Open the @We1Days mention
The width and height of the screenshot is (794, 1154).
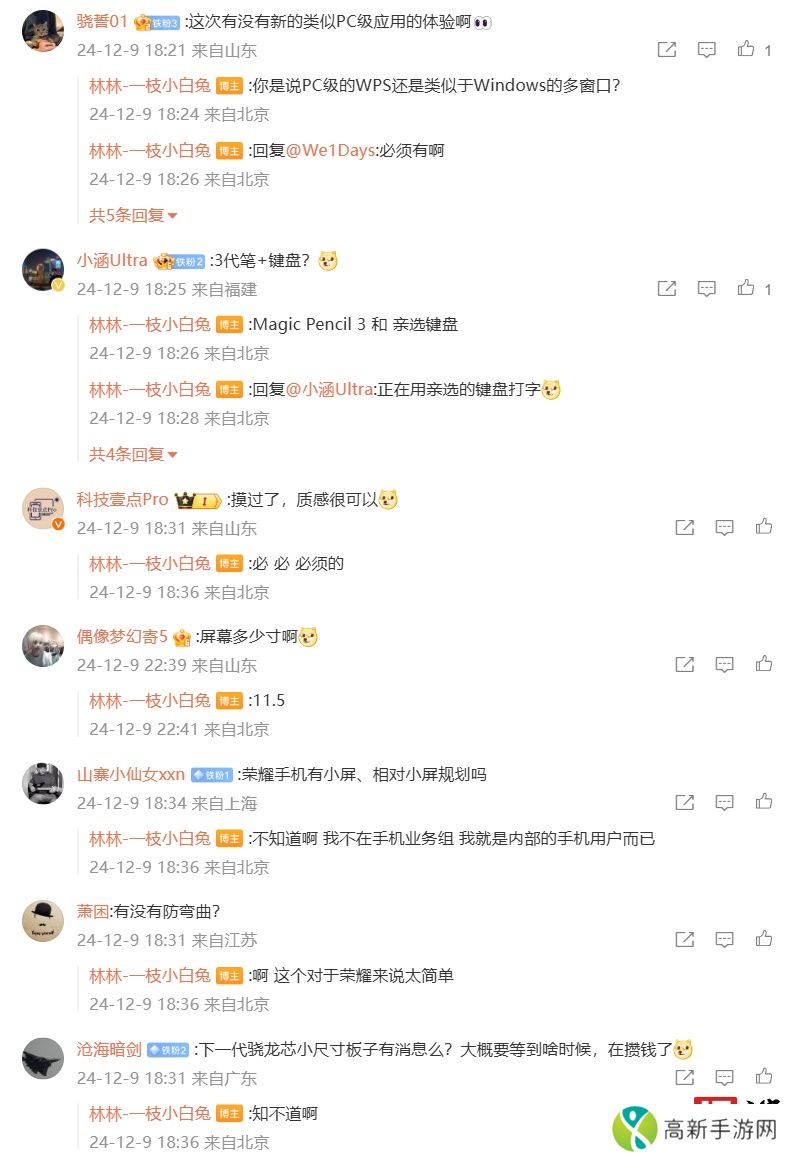click(x=331, y=150)
